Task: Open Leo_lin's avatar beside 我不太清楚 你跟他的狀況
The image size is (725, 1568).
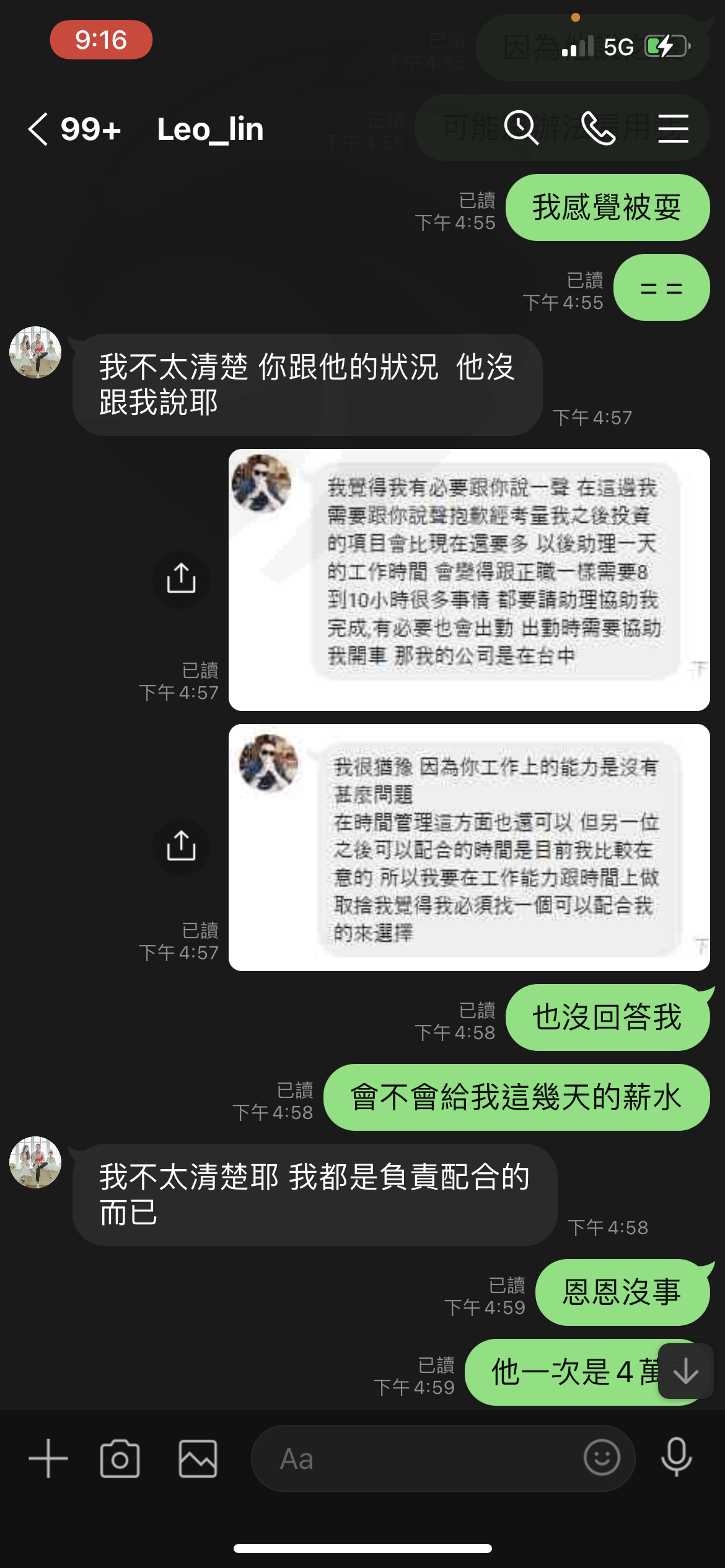Action: pyautogui.click(x=35, y=352)
